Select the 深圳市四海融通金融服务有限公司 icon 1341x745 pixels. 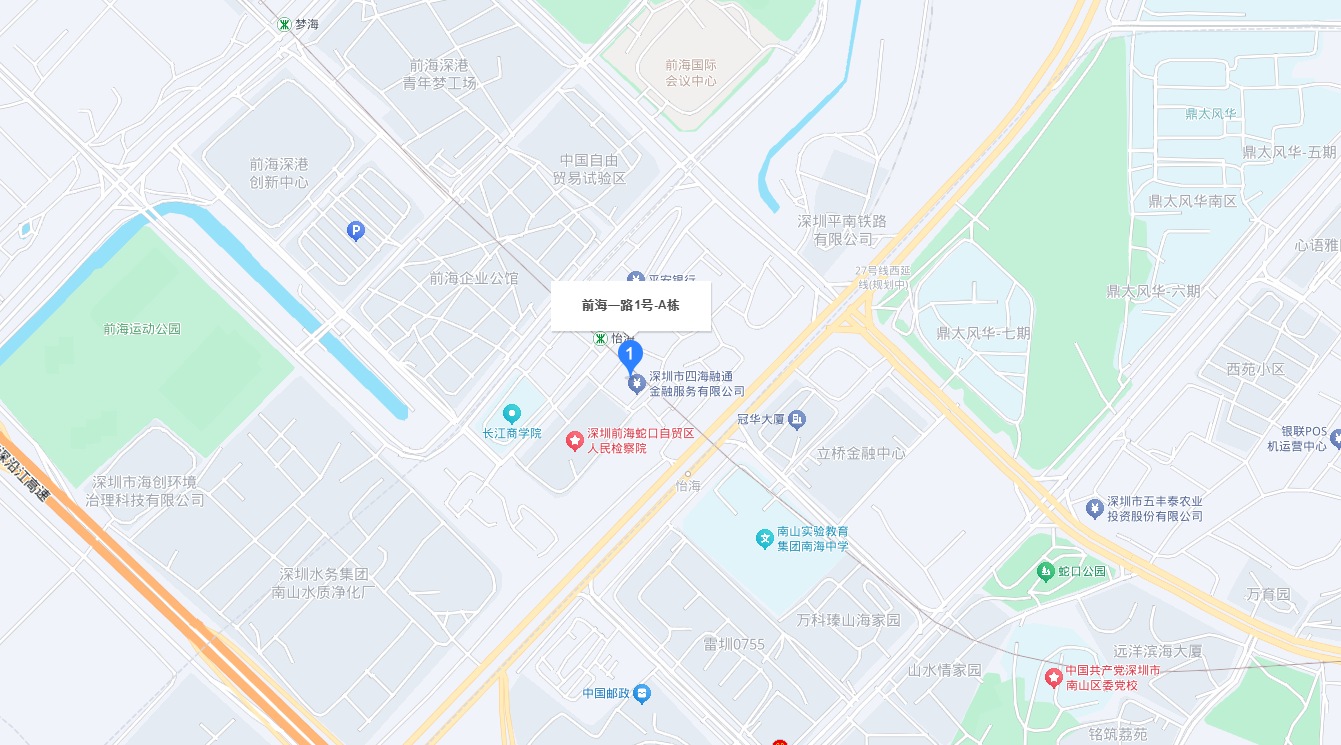coord(635,384)
